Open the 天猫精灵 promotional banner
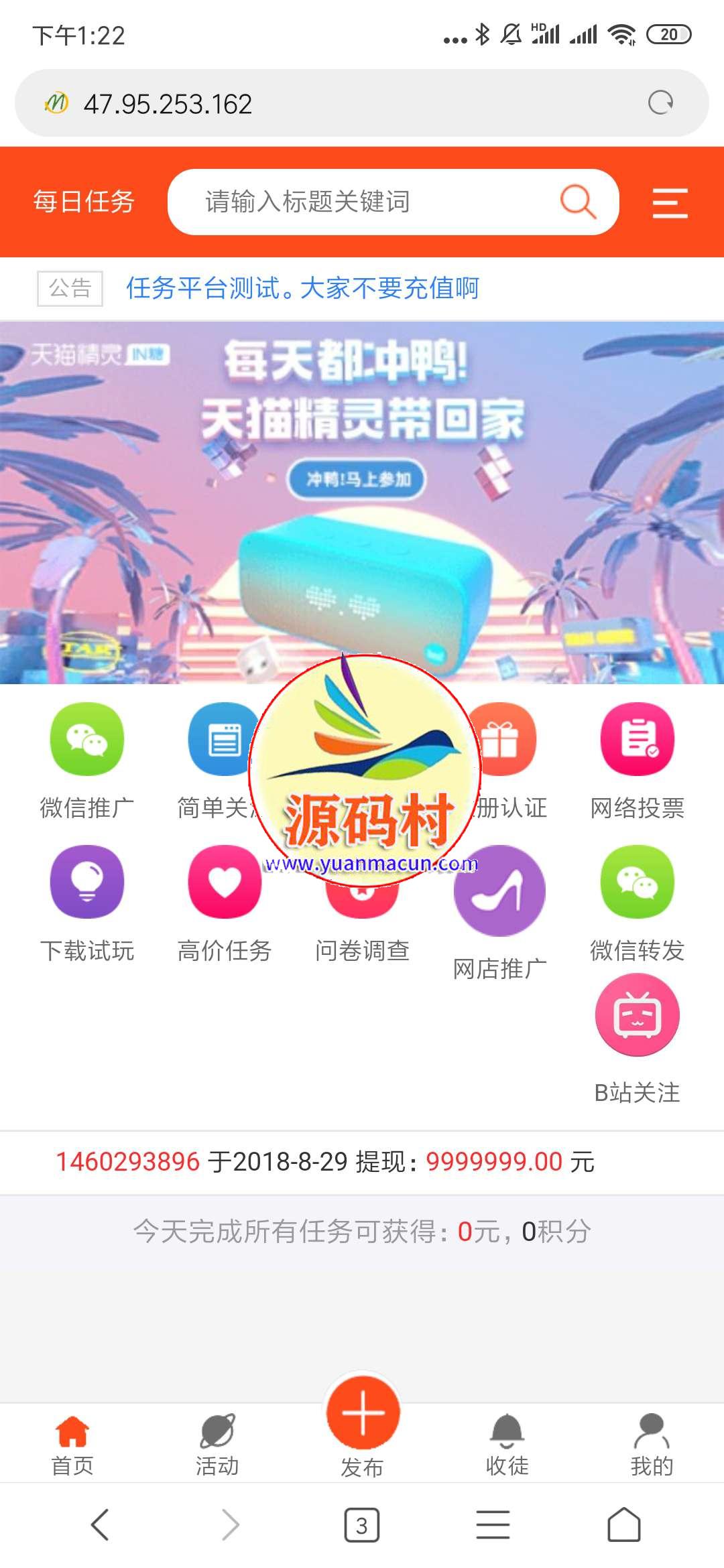Screen dimensions: 724x1568 (362, 503)
